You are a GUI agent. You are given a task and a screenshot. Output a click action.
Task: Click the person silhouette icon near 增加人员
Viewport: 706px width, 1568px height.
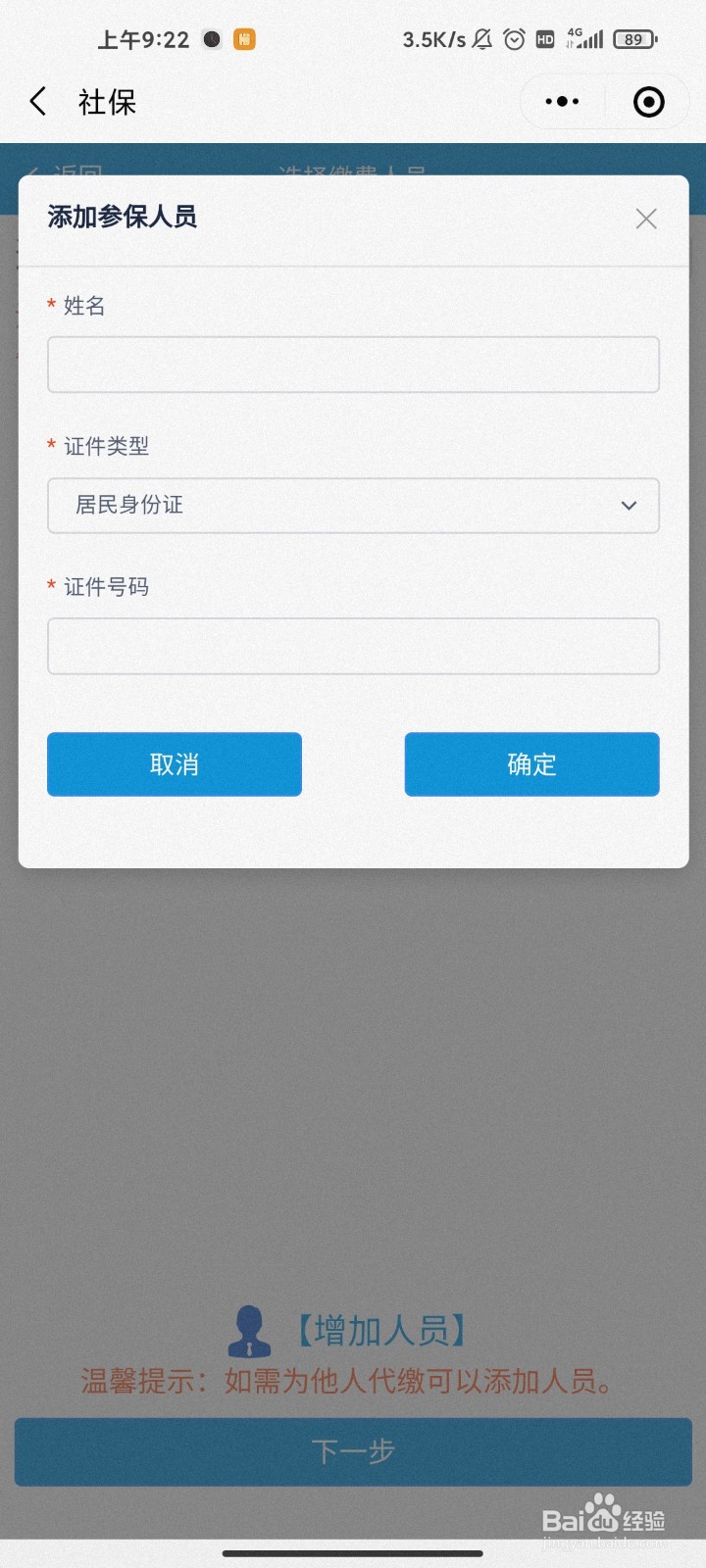click(x=251, y=1331)
